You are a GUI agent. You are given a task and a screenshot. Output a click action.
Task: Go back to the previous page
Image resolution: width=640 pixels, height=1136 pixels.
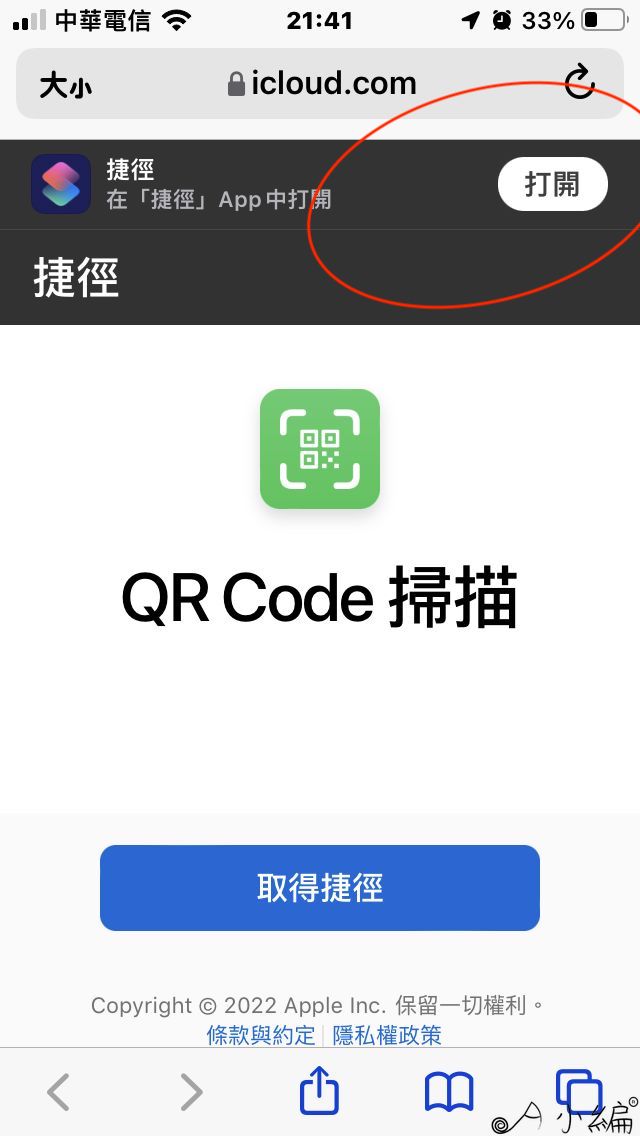(x=59, y=1092)
